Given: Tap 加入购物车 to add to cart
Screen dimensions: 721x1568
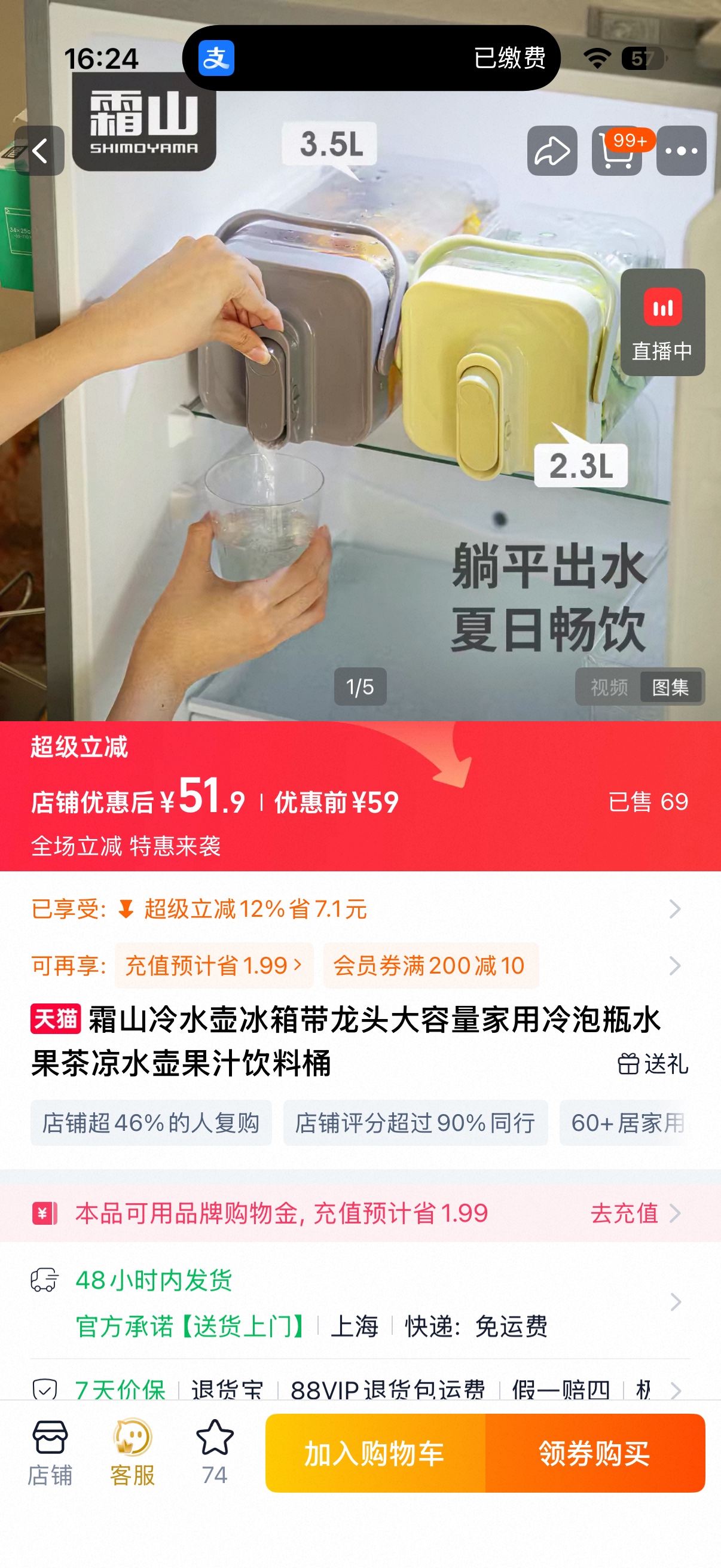Looking at the screenshot, I should click(375, 1454).
